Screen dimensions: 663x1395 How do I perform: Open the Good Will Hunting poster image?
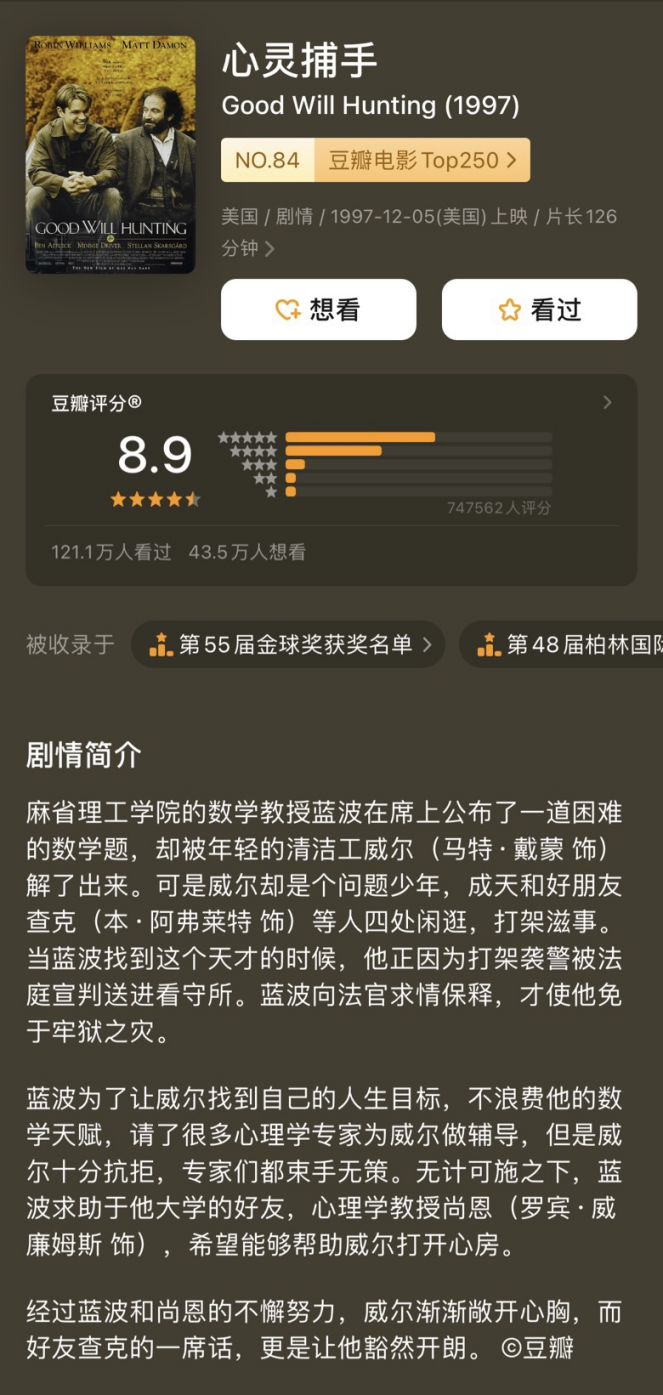point(110,155)
